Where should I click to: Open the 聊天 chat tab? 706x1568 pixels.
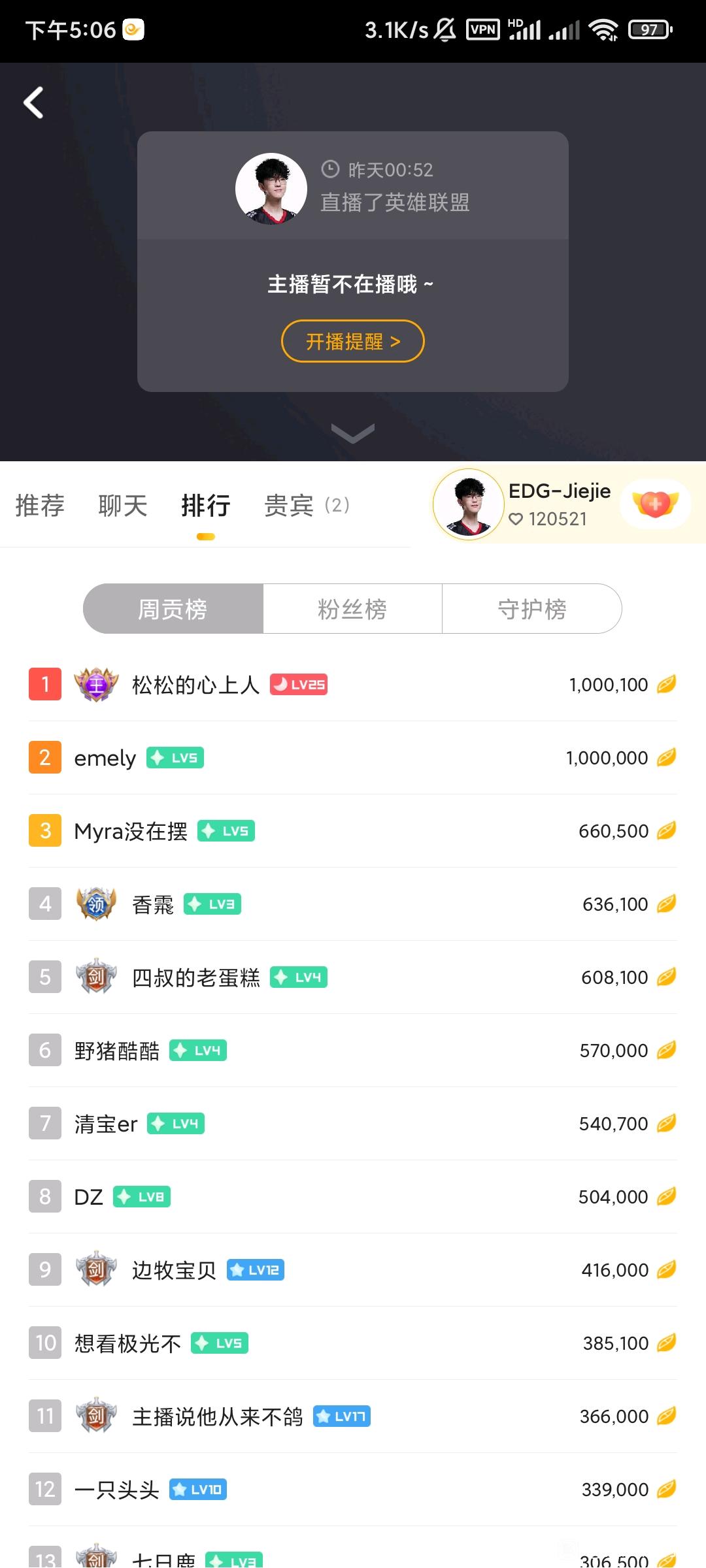[123, 506]
